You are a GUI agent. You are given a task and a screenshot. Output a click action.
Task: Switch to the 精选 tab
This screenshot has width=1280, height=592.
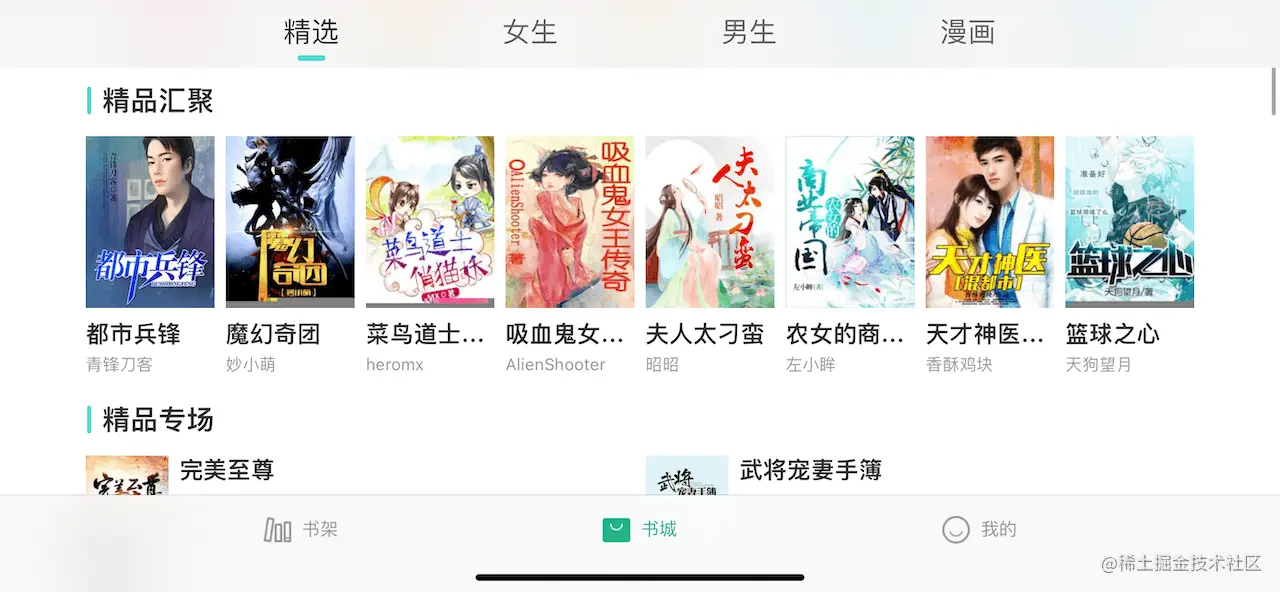point(311,32)
